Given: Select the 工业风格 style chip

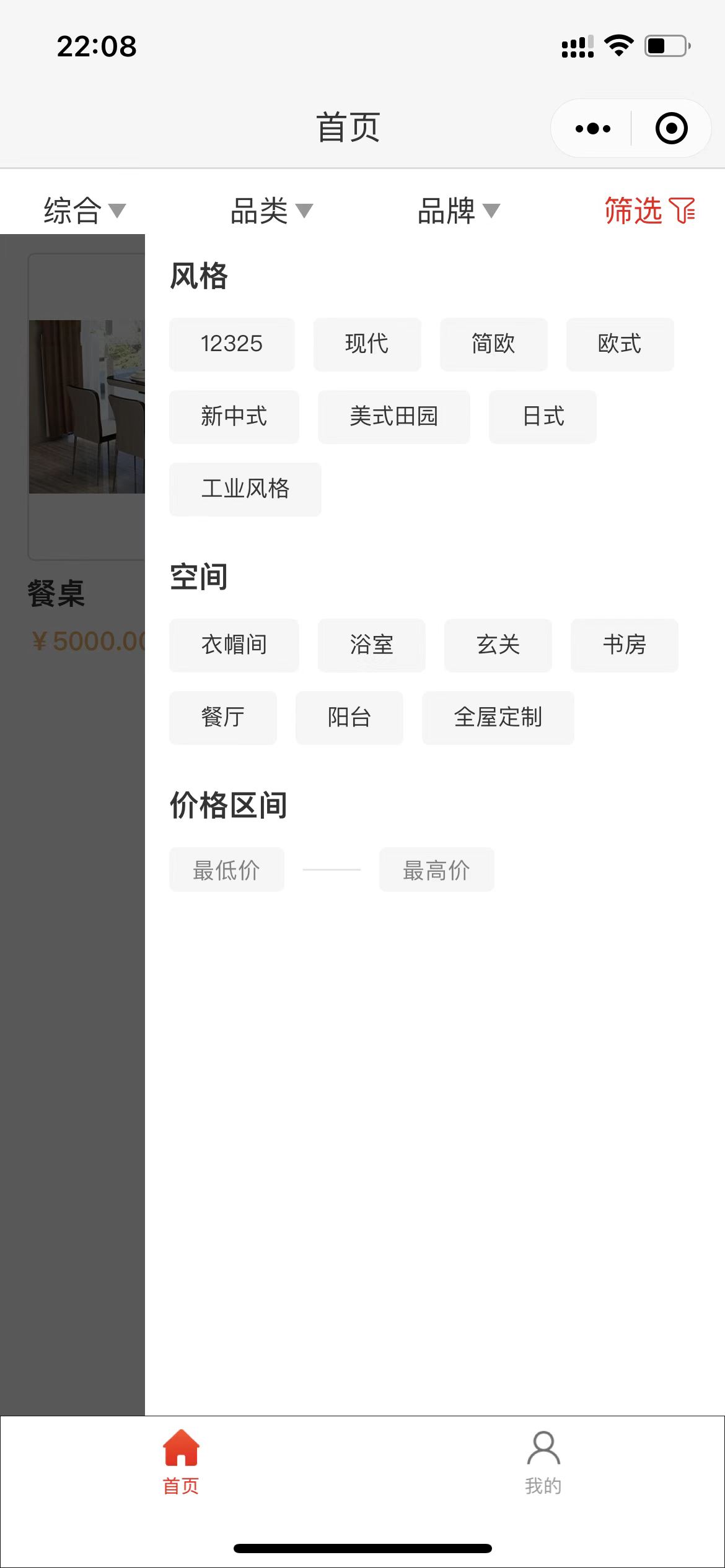Looking at the screenshot, I should pyautogui.click(x=245, y=489).
